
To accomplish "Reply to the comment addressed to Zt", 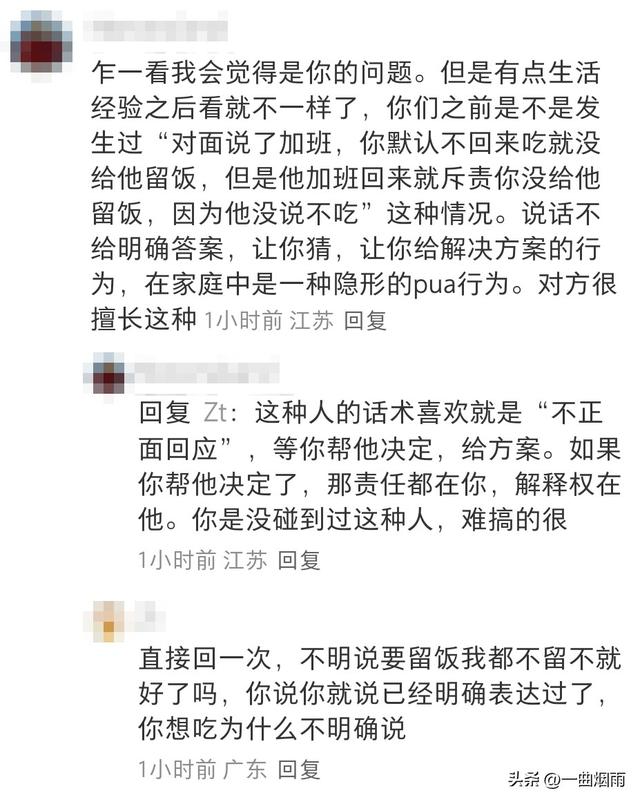I will point(298,560).
